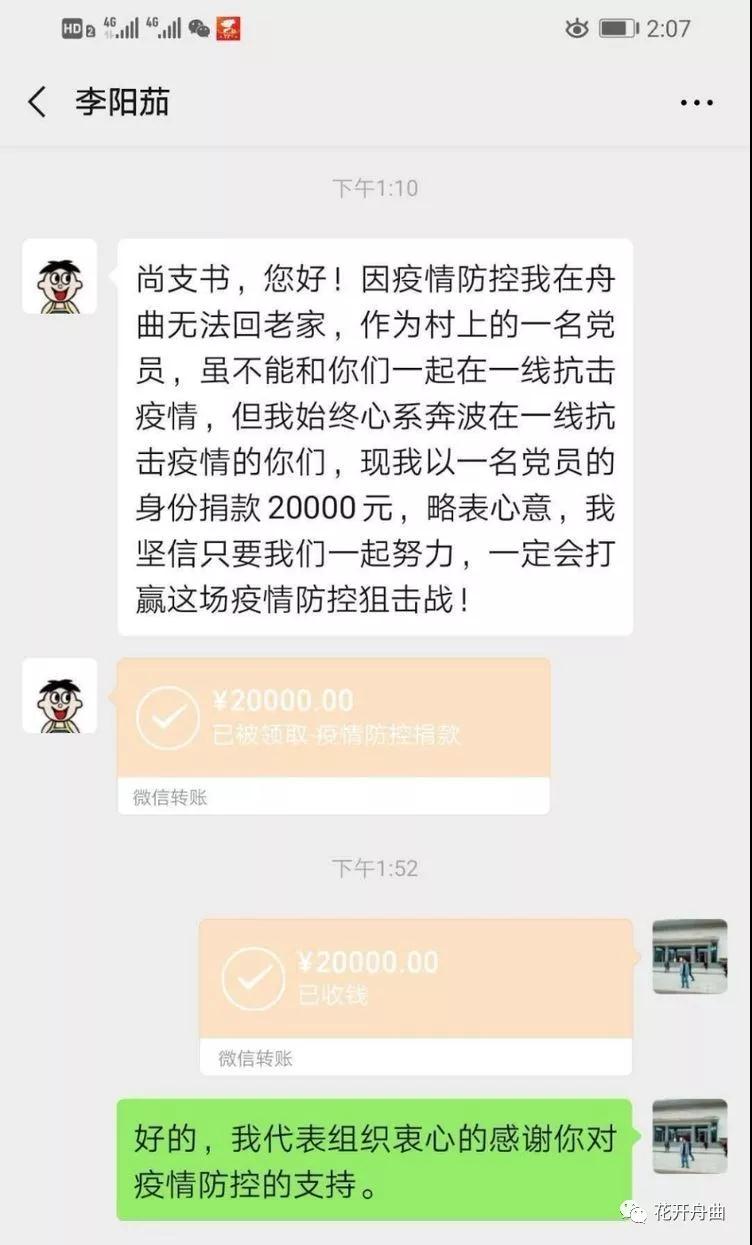Go back from the 李阳茄 chat
Image resolution: width=752 pixels, height=1245 pixels.
pyautogui.click(x=37, y=102)
